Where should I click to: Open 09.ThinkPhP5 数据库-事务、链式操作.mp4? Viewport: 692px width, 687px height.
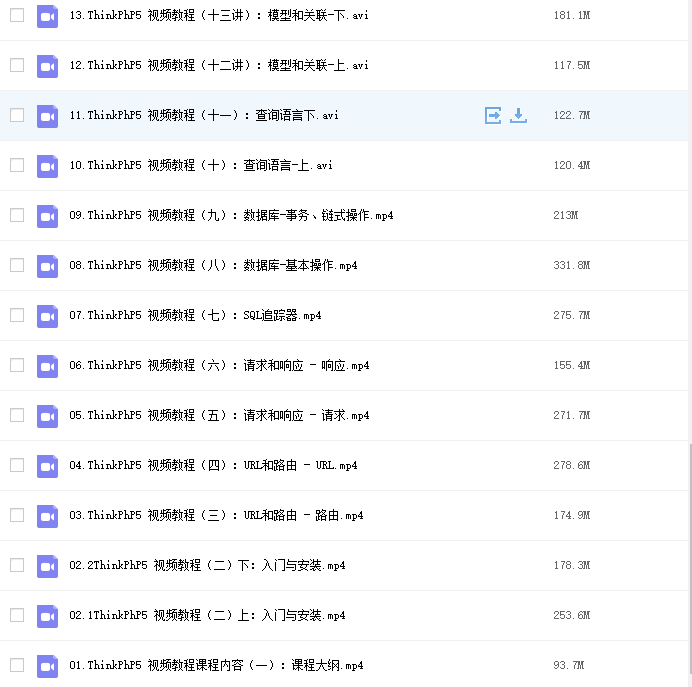pyautogui.click(x=231, y=215)
